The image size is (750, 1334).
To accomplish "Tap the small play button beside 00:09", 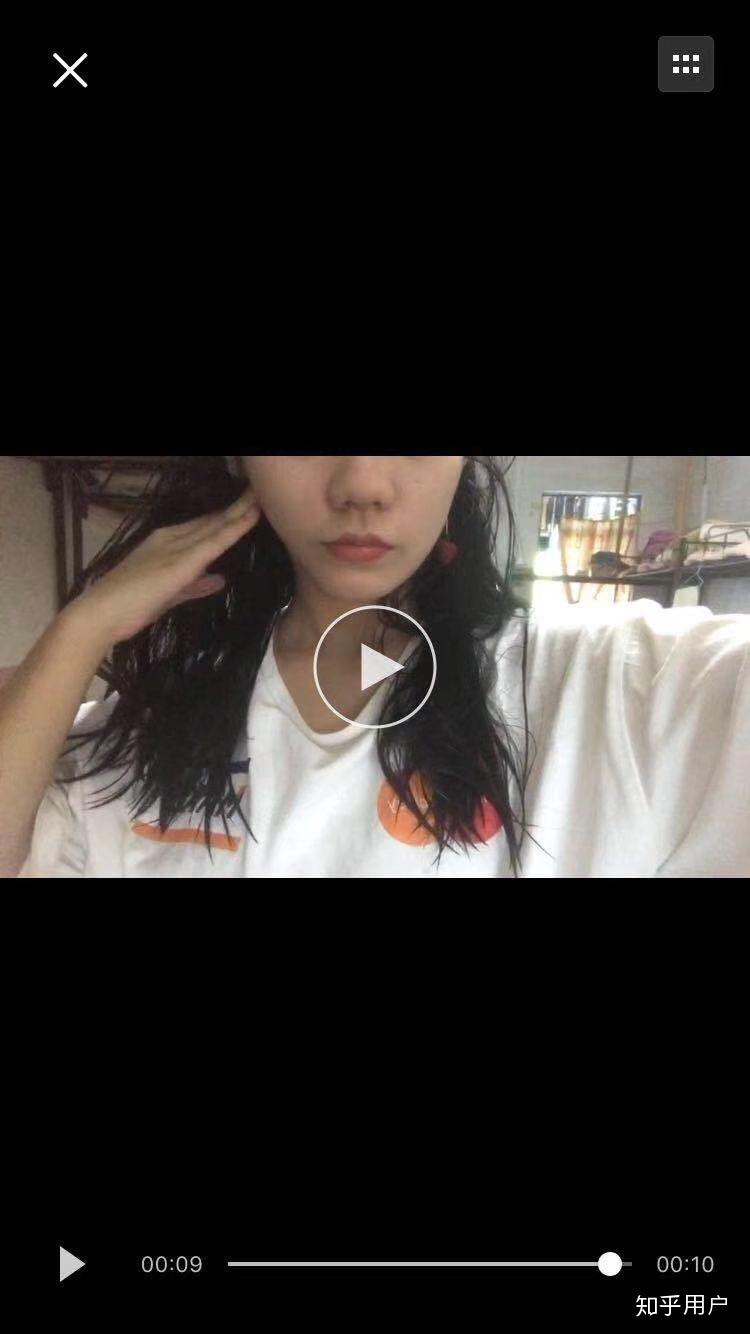I will [71, 1264].
